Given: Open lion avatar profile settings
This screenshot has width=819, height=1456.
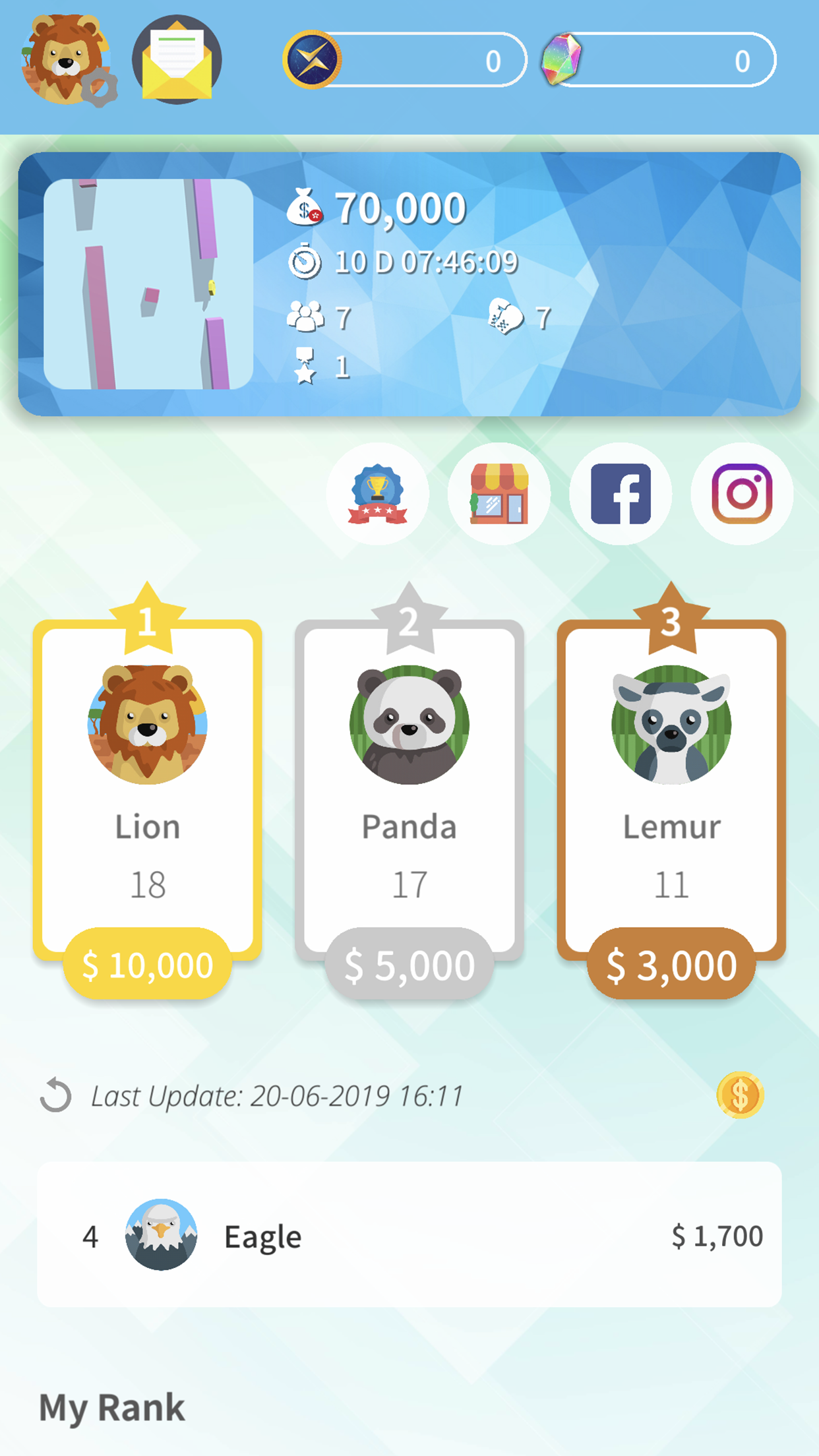Looking at the screenshot, I should pyautogui.click(x=68, y=61).
